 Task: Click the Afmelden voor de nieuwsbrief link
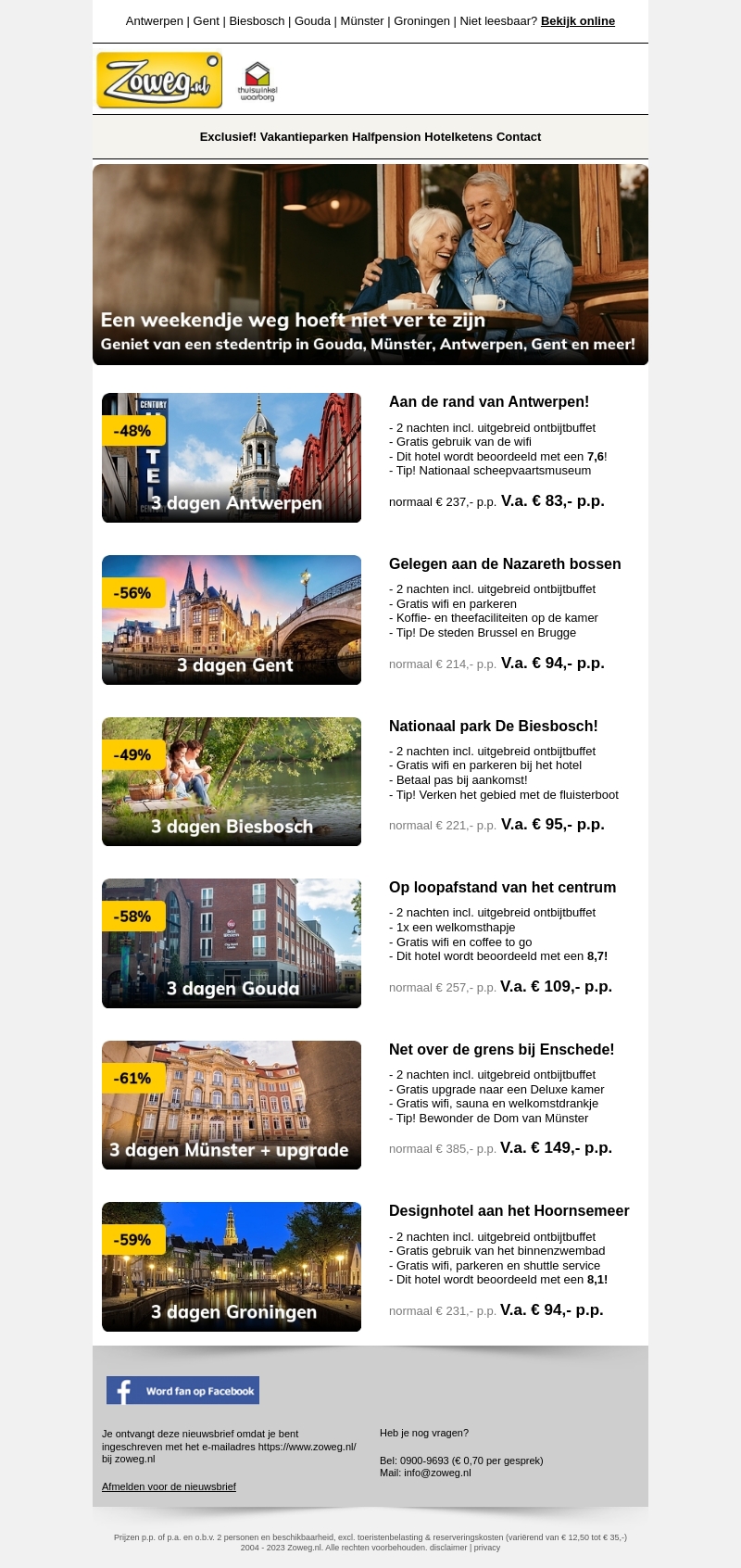point(169,1486)
